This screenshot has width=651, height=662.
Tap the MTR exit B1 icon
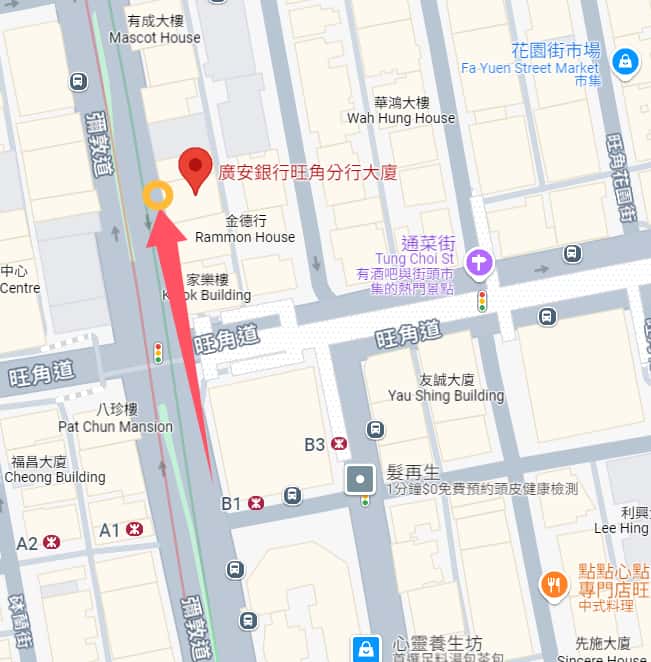257,503
